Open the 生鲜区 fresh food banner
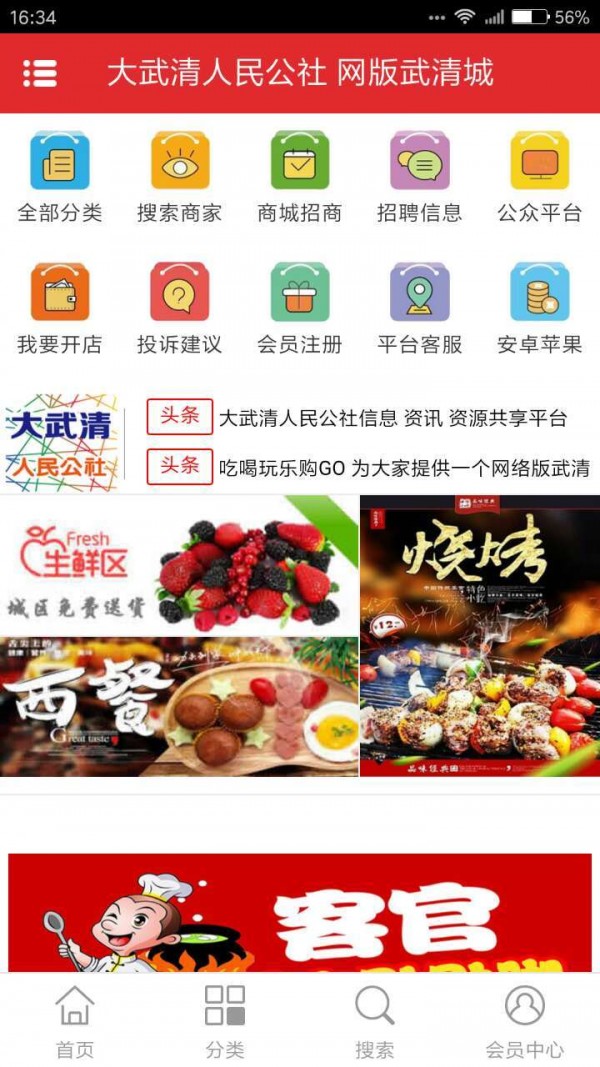600x1067 pixels. [x=179, y=565]
